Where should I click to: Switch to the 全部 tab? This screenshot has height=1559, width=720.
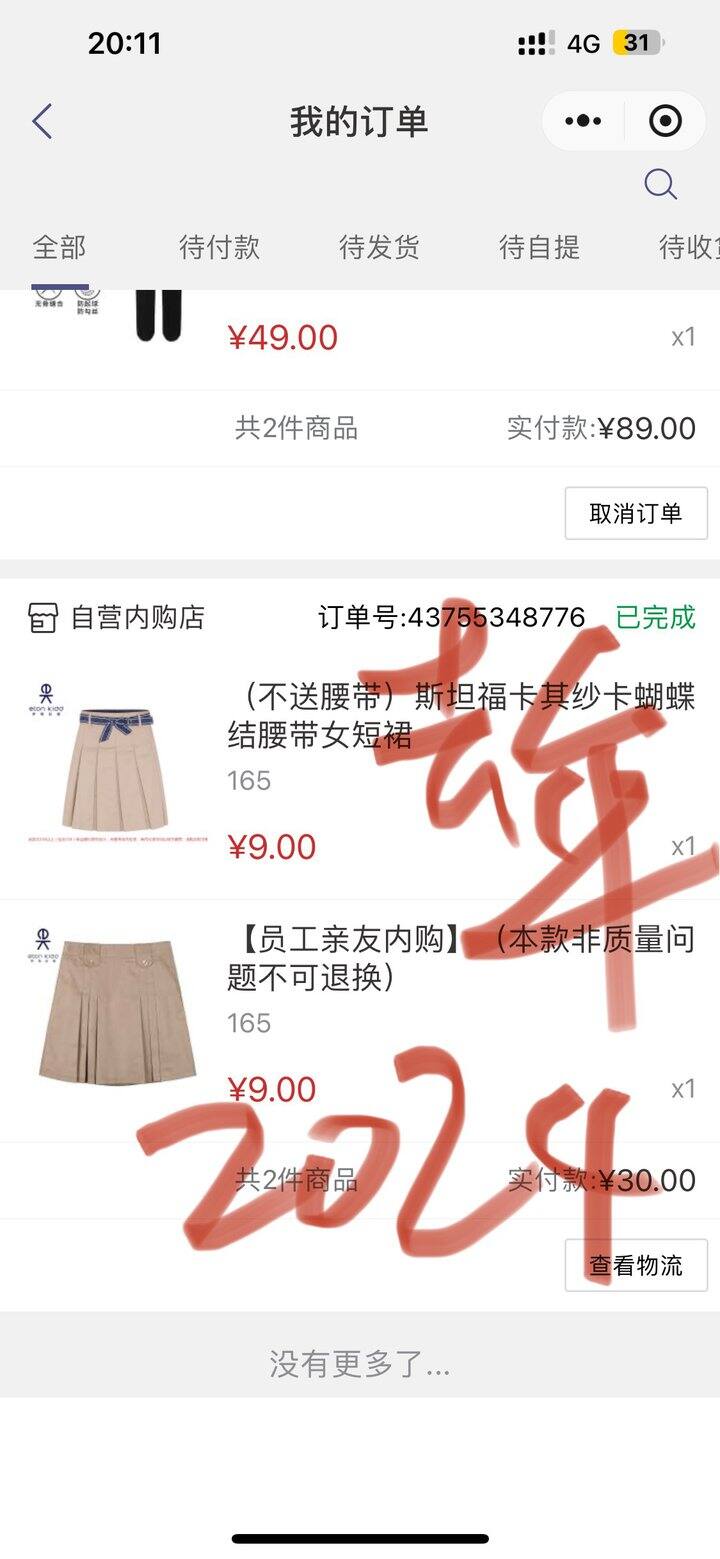coord(59,247)
